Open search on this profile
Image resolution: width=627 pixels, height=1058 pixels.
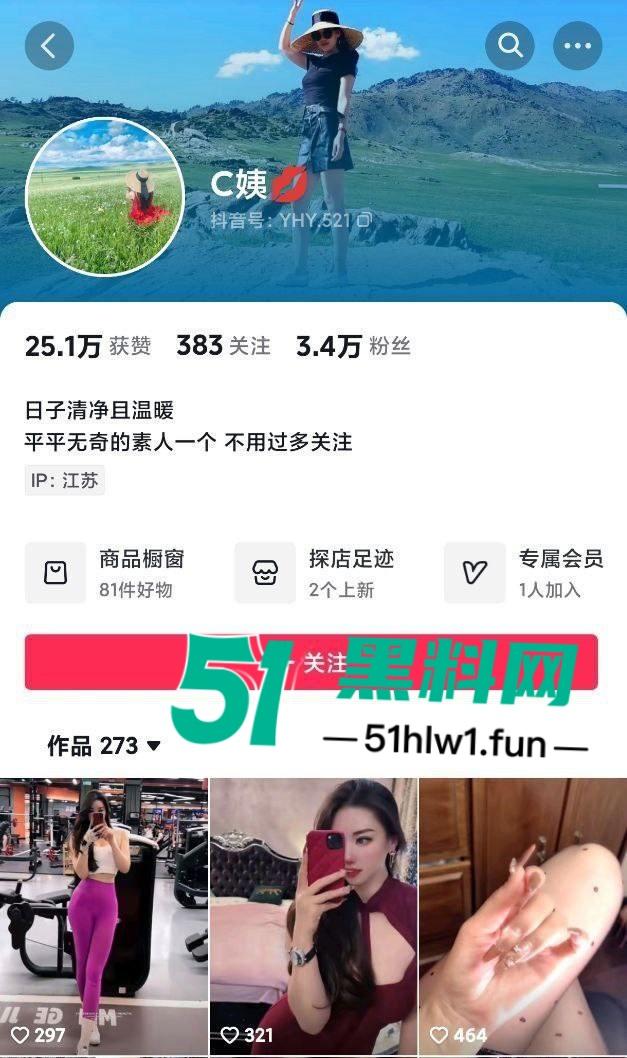[510, 45]
